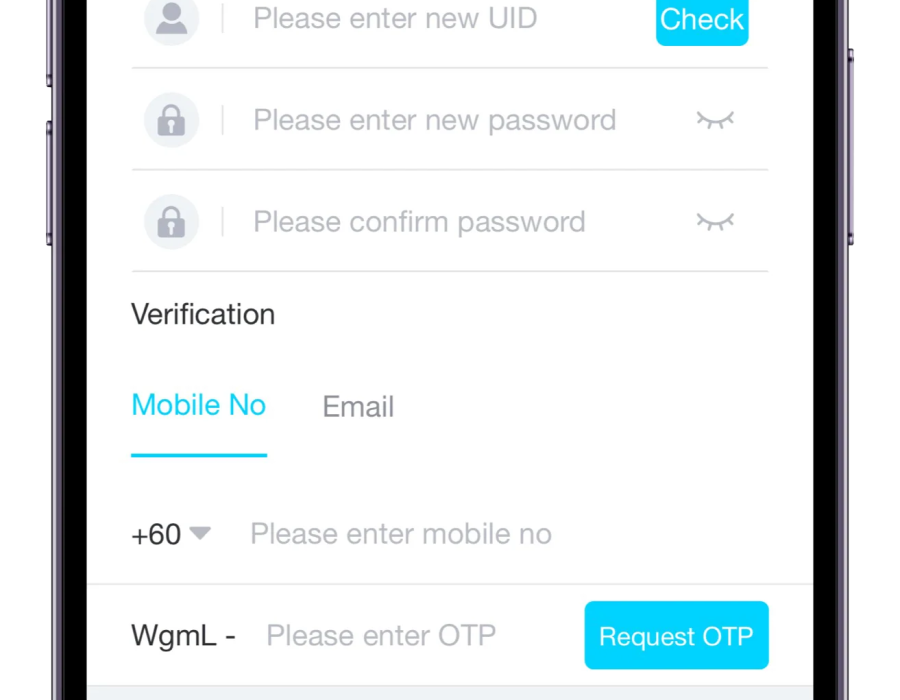Reveal the confirm password with eye icon
The height and width of the screenshot is (700, 900).
click(715, 221)
